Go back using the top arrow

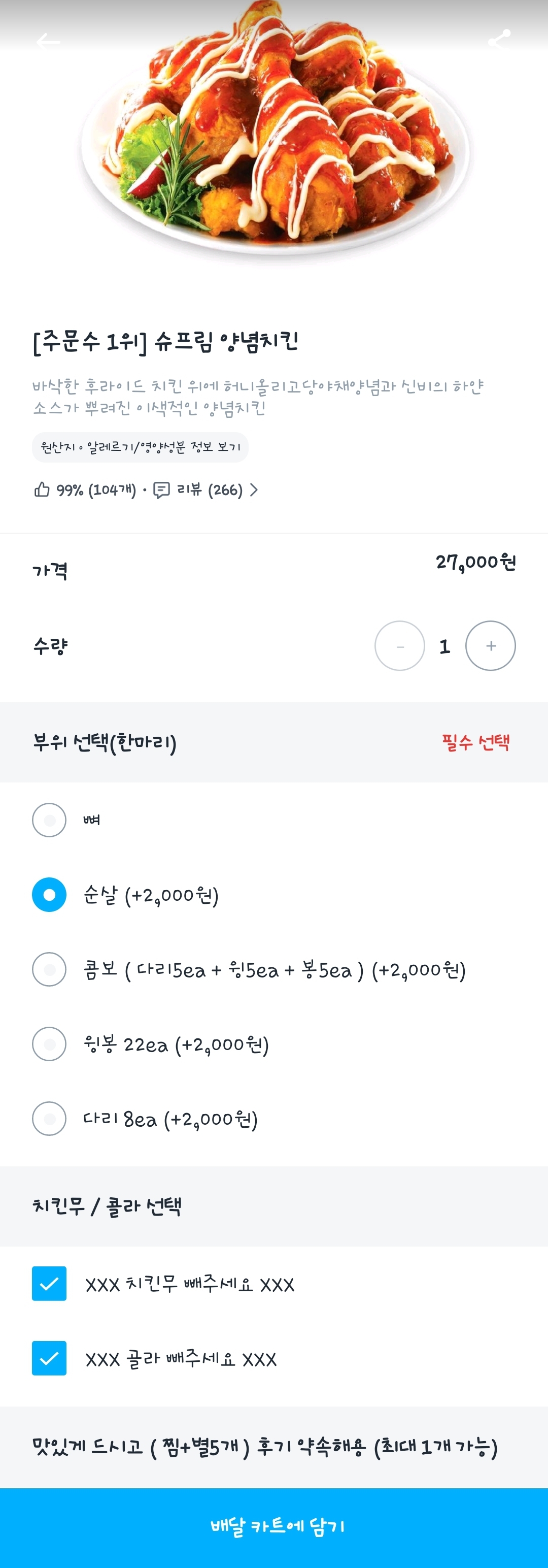tap(47, 42)
